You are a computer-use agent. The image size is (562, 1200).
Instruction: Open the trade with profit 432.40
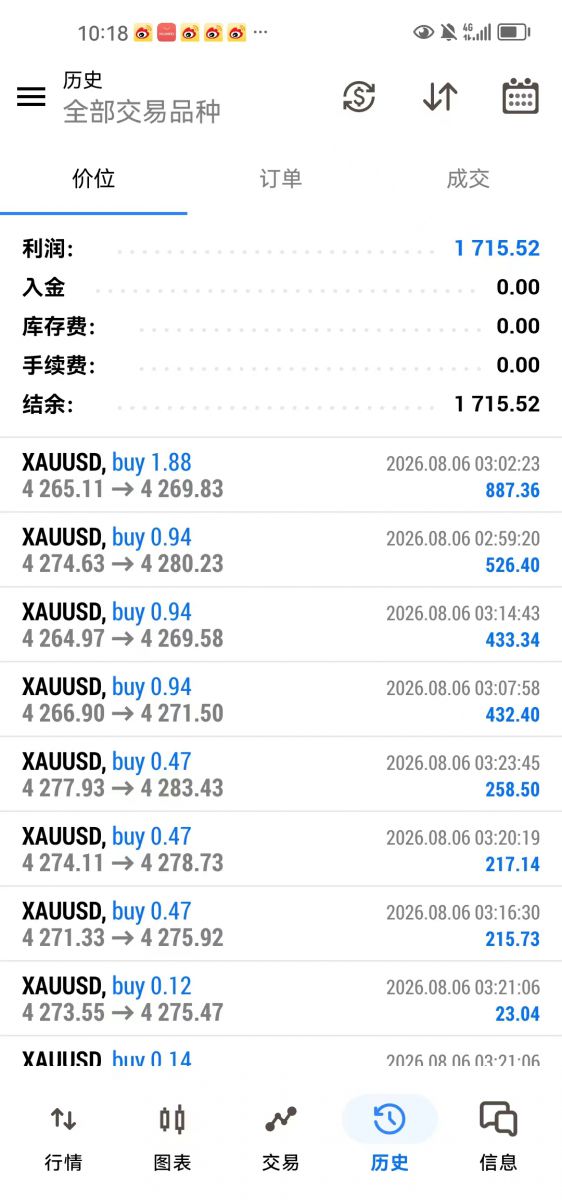(281, 700)
